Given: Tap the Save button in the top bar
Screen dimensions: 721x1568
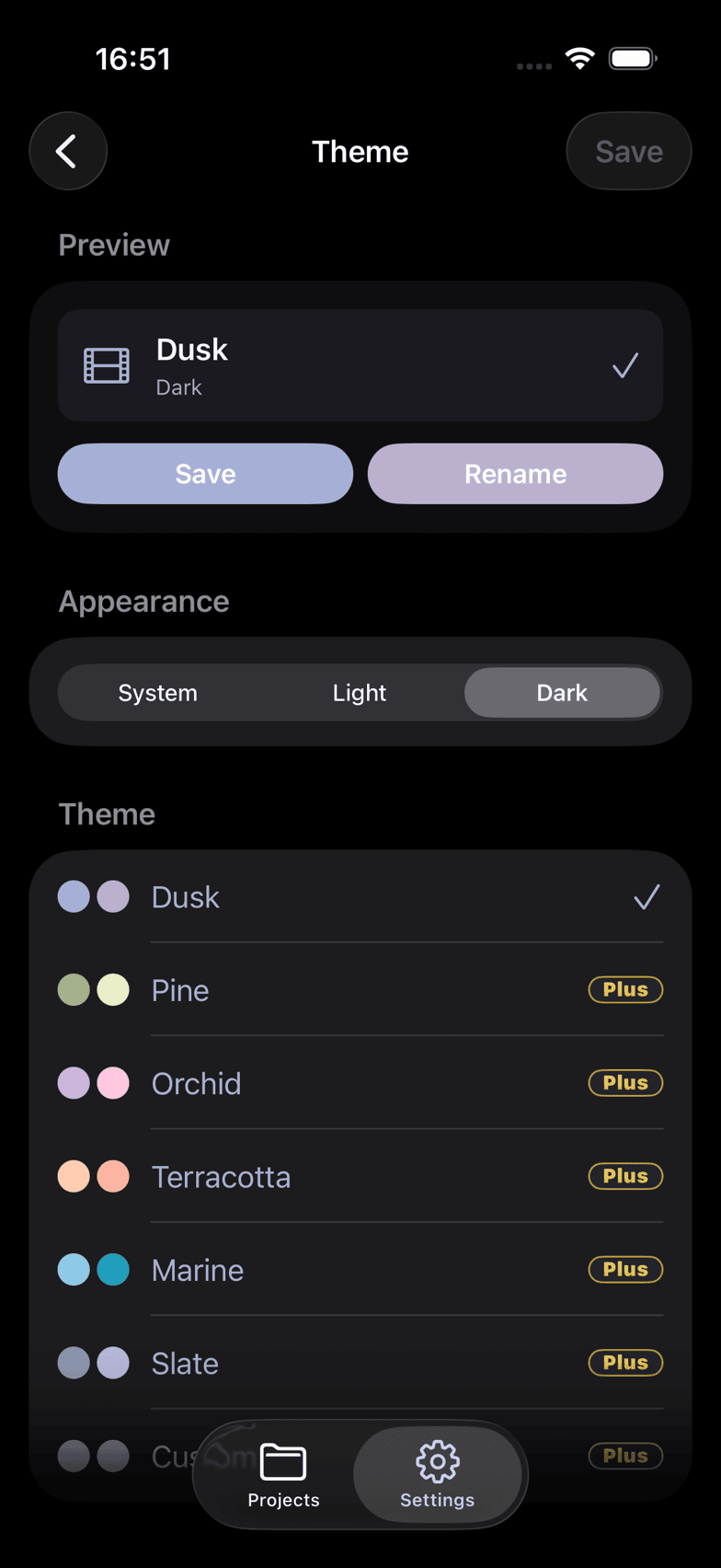Looking at the screenshot, I should (629, 151).
